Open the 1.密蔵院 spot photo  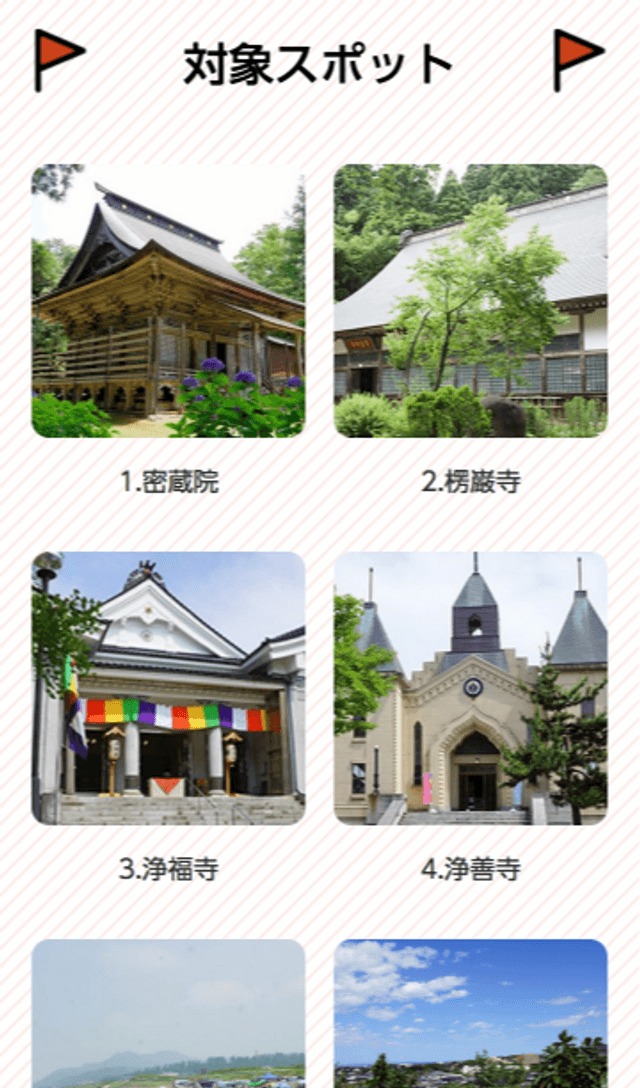(x=168, y=301)
